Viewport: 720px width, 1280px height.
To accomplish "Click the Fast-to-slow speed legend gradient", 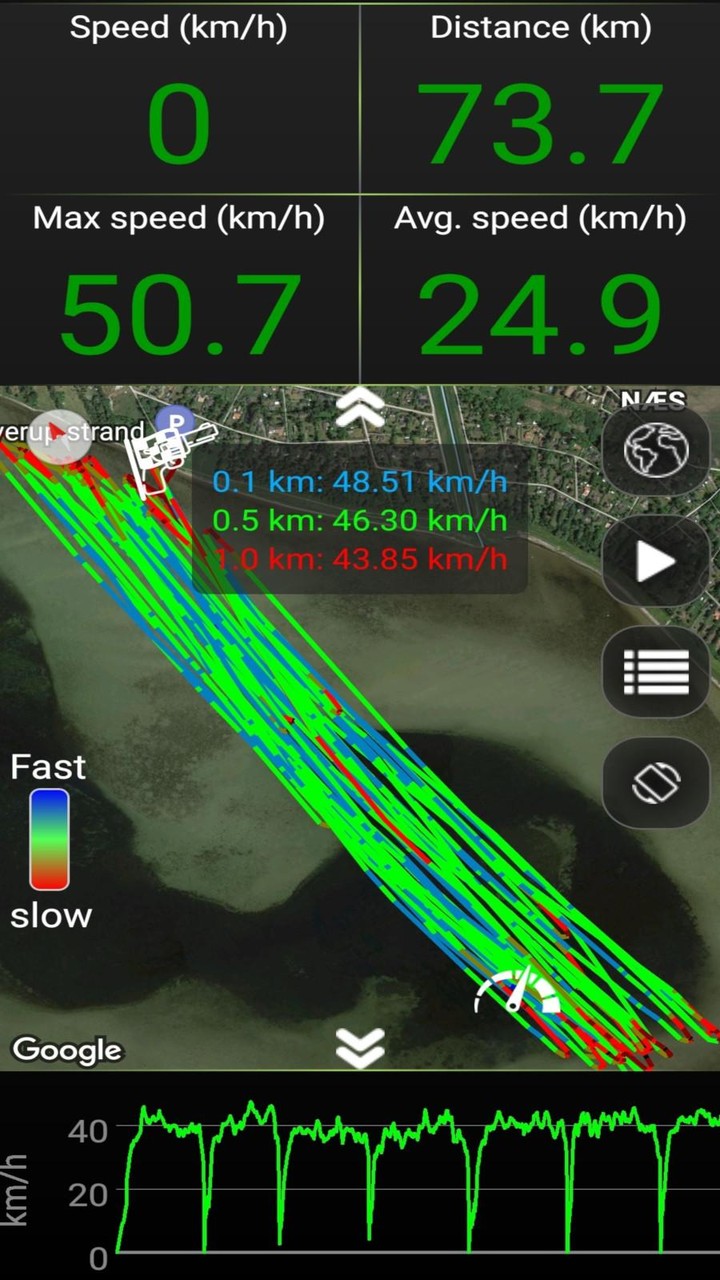I will (x=47, y=840).
